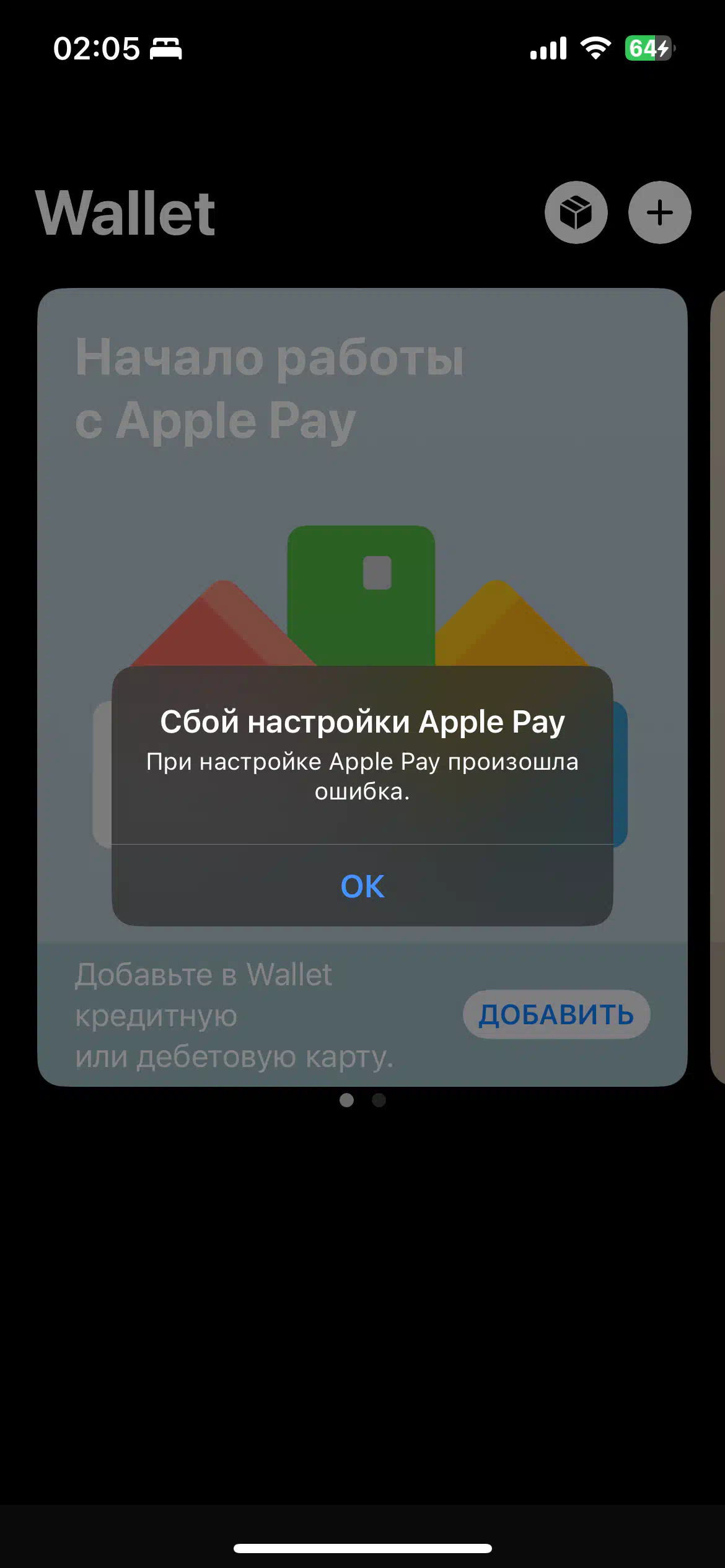725x1568 pixels.
Task: Open the orders package icon
Action: 576,212
